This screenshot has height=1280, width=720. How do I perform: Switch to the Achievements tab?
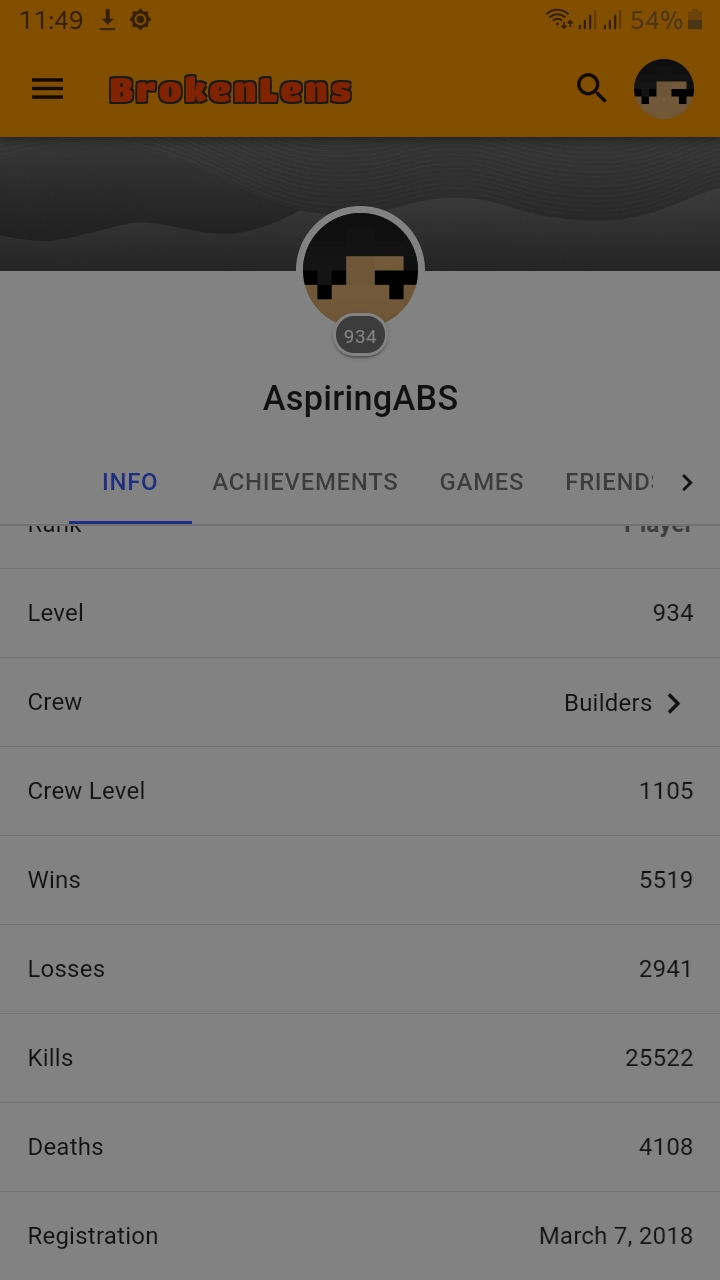[305, 482]
